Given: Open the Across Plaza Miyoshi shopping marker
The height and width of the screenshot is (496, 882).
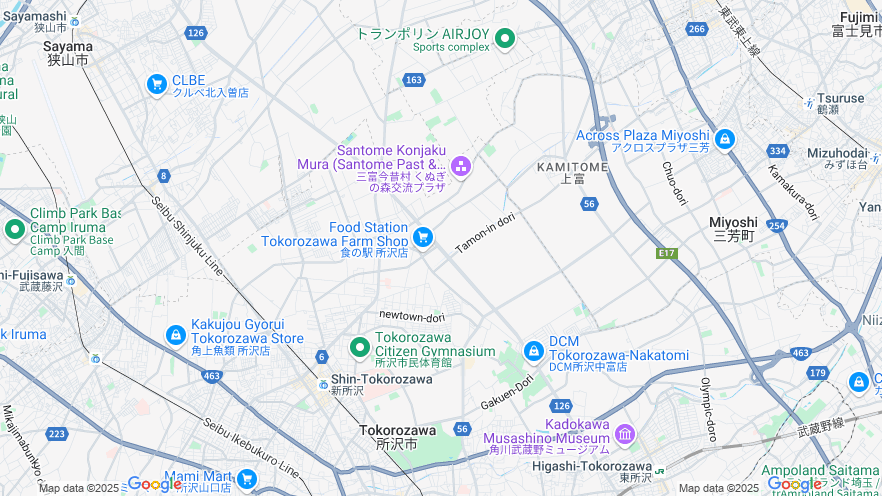Looking at the screenshot, I should (724, 140).
